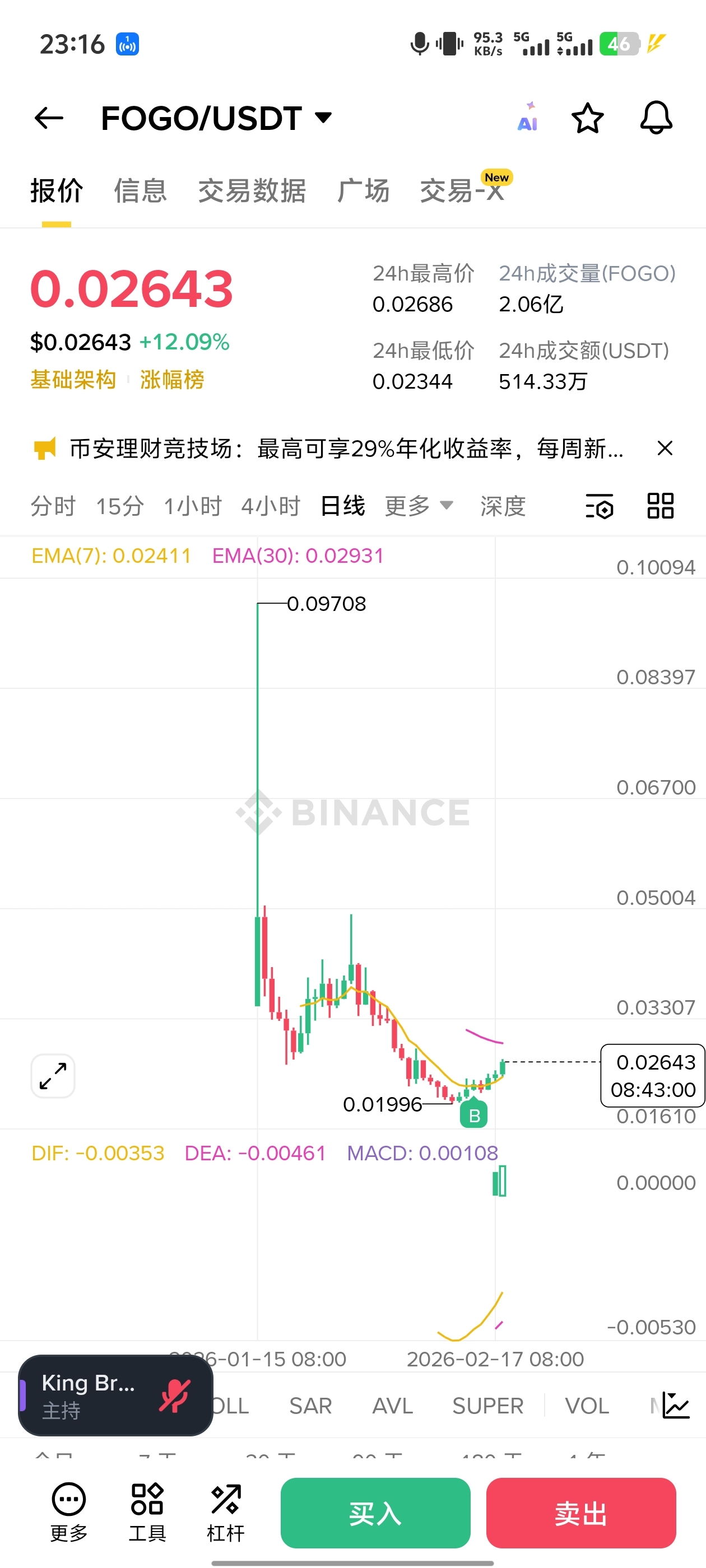Dismiss the 币安理财竞技场 banner
This screenshot has width=706, height=1568.
pos(665,449)
